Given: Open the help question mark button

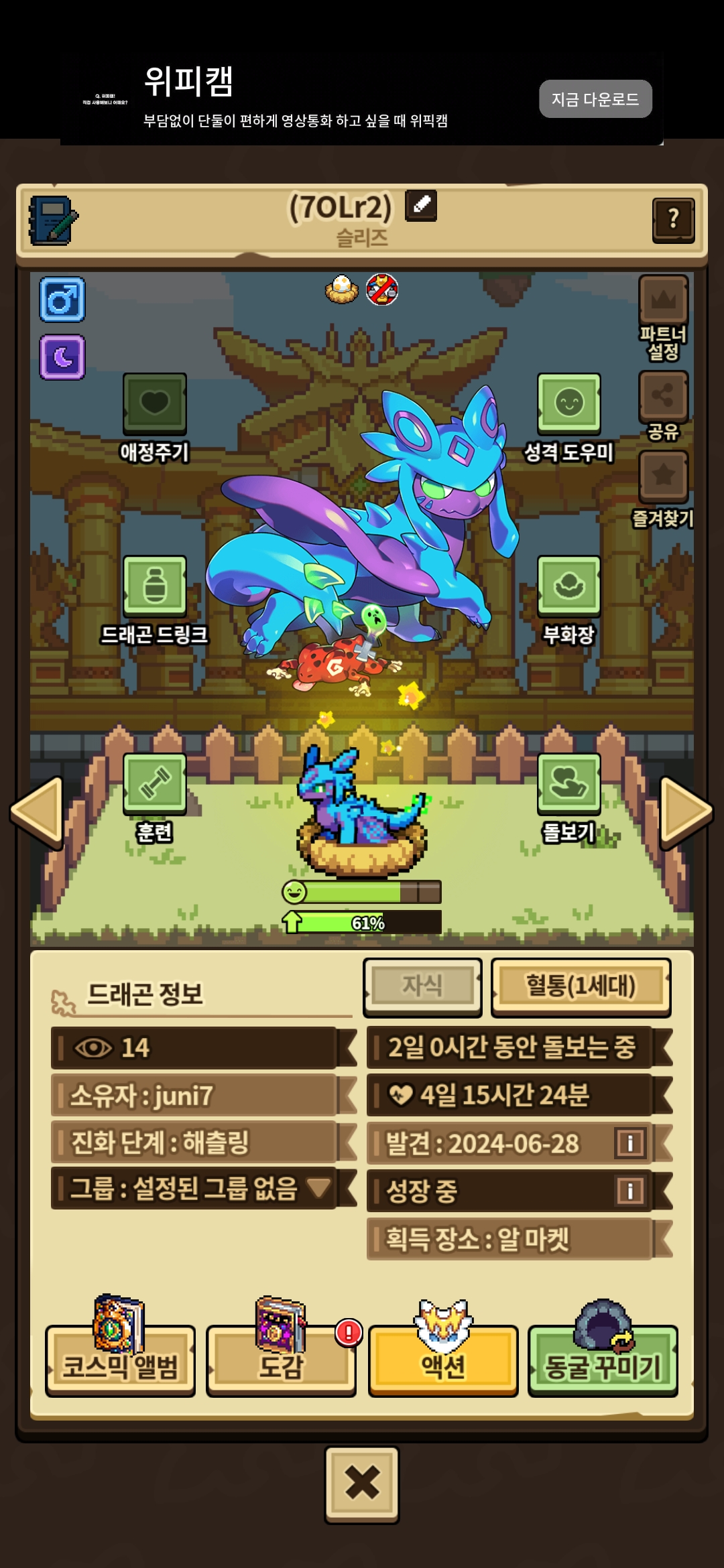Looking at the screenshot, I should (673, 219).
